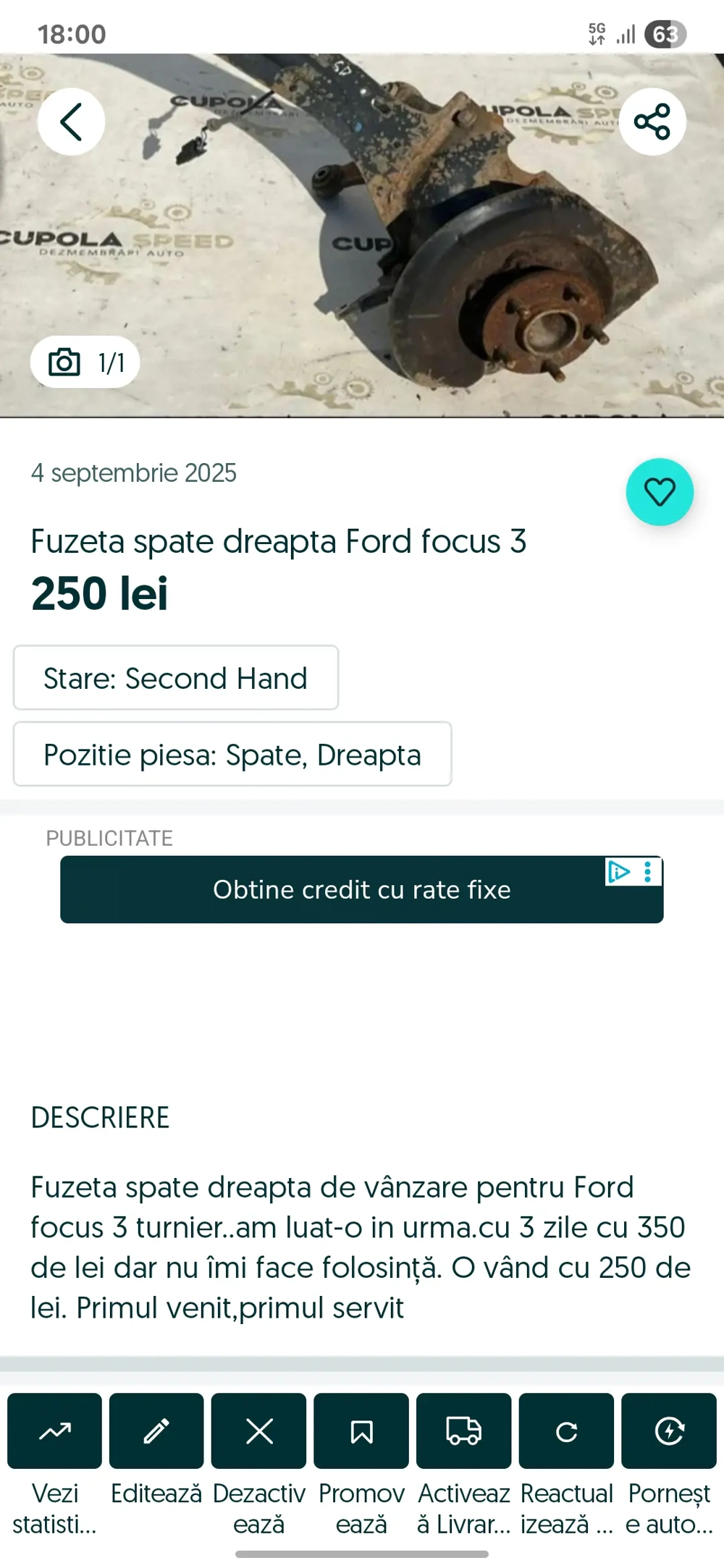The width and height of the screenshot is (724, 1568).
Task: Toggle the heart favorite button
Action: click(x=660, y=492)
